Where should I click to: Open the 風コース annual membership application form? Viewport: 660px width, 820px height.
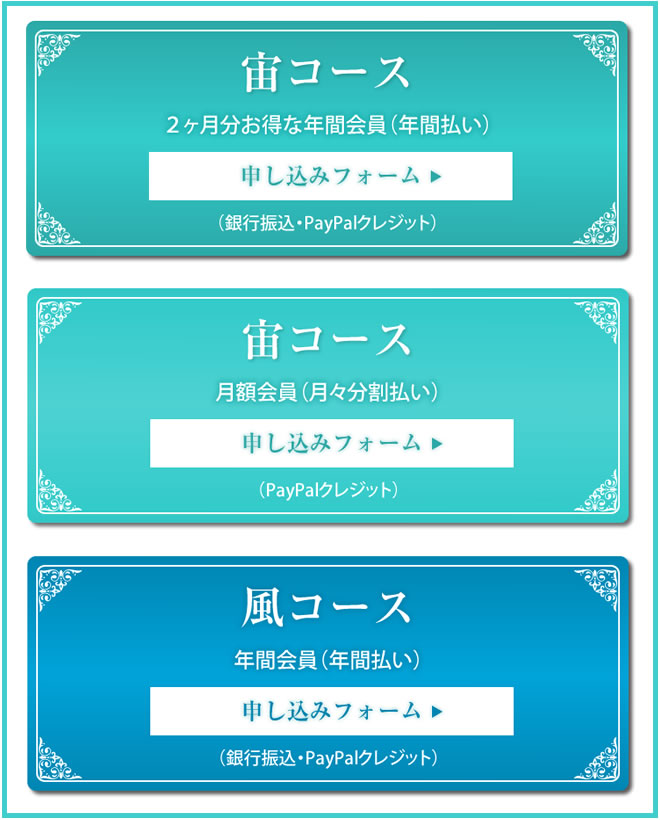click(331, 711)
